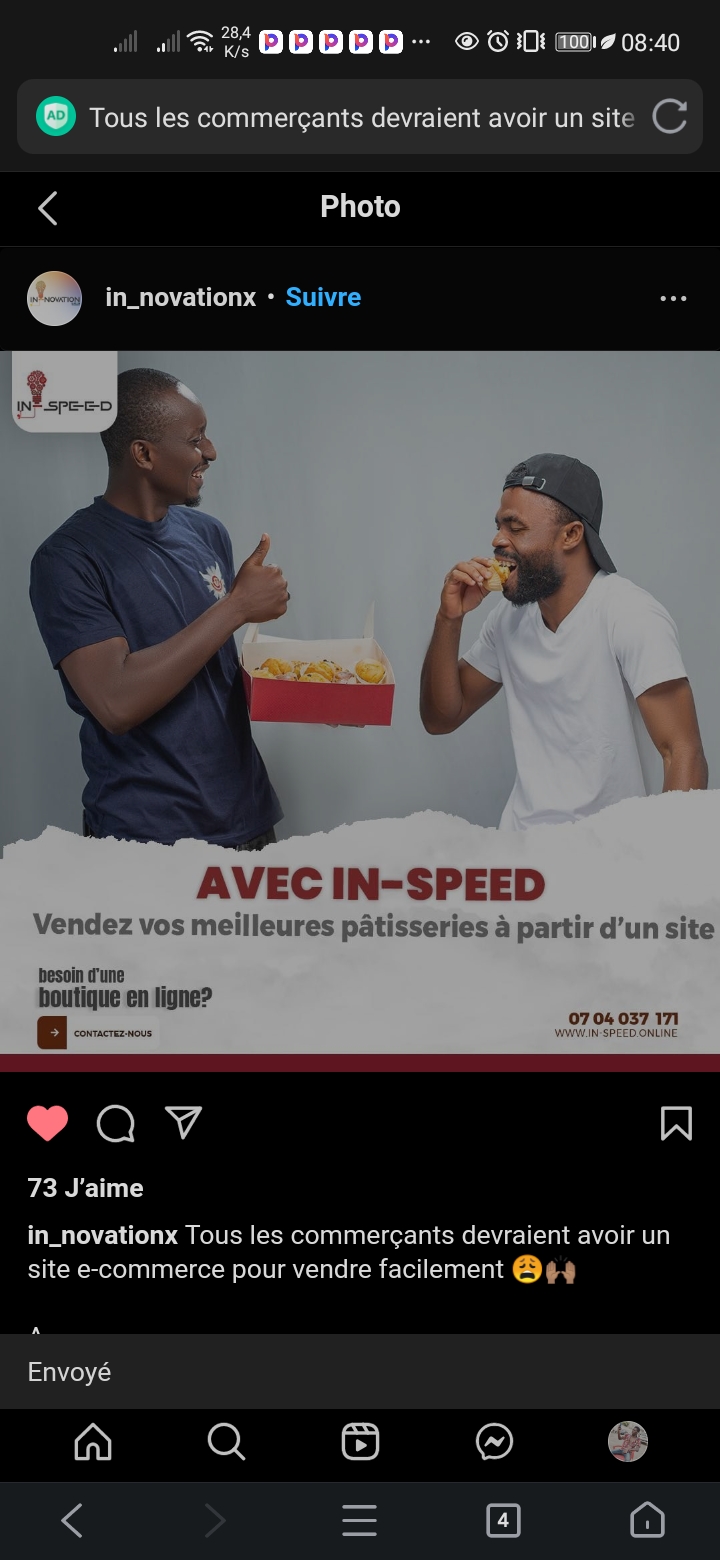Go to the Instagram home feed
Screen dimensions: 720x1560
tap(93, 1442)
